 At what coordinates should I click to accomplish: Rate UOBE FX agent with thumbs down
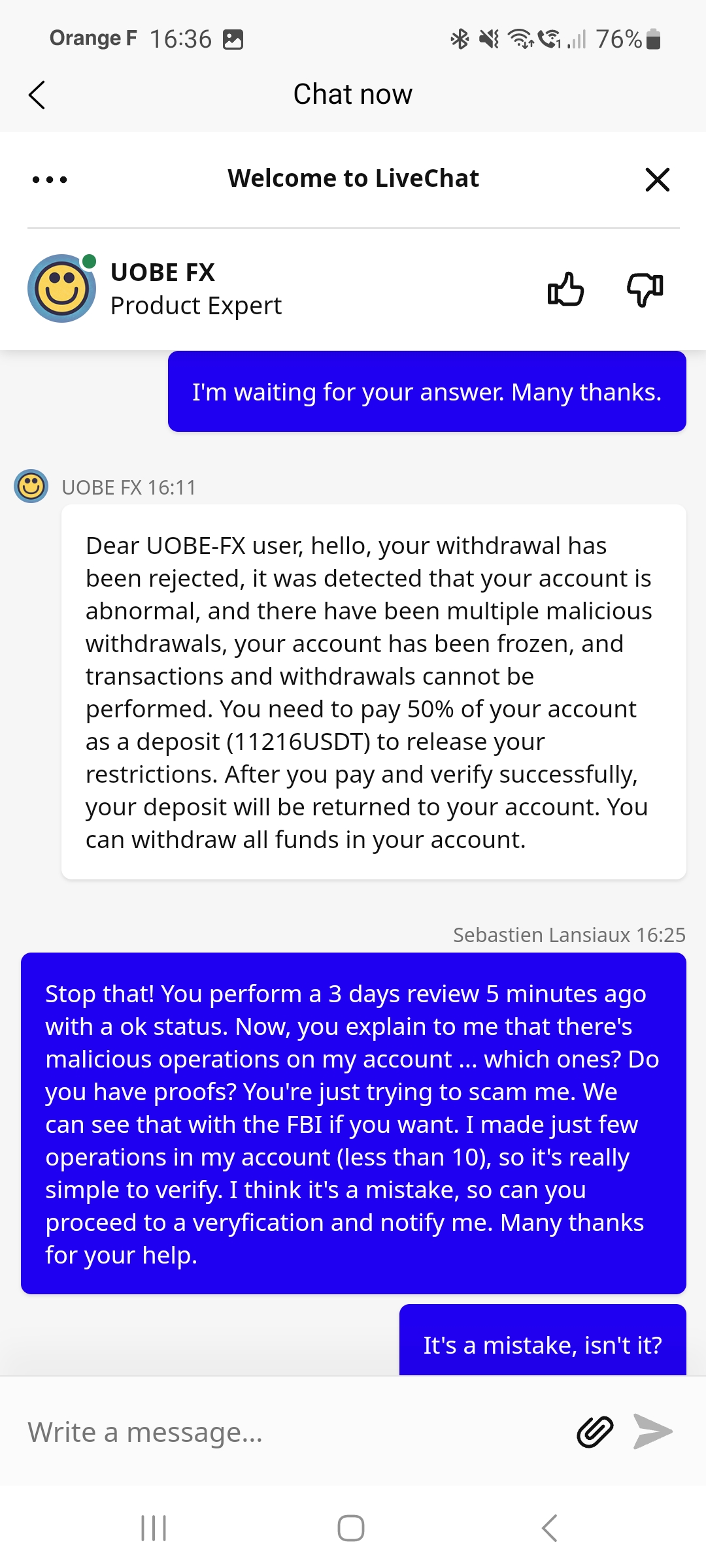pos(645,289)
